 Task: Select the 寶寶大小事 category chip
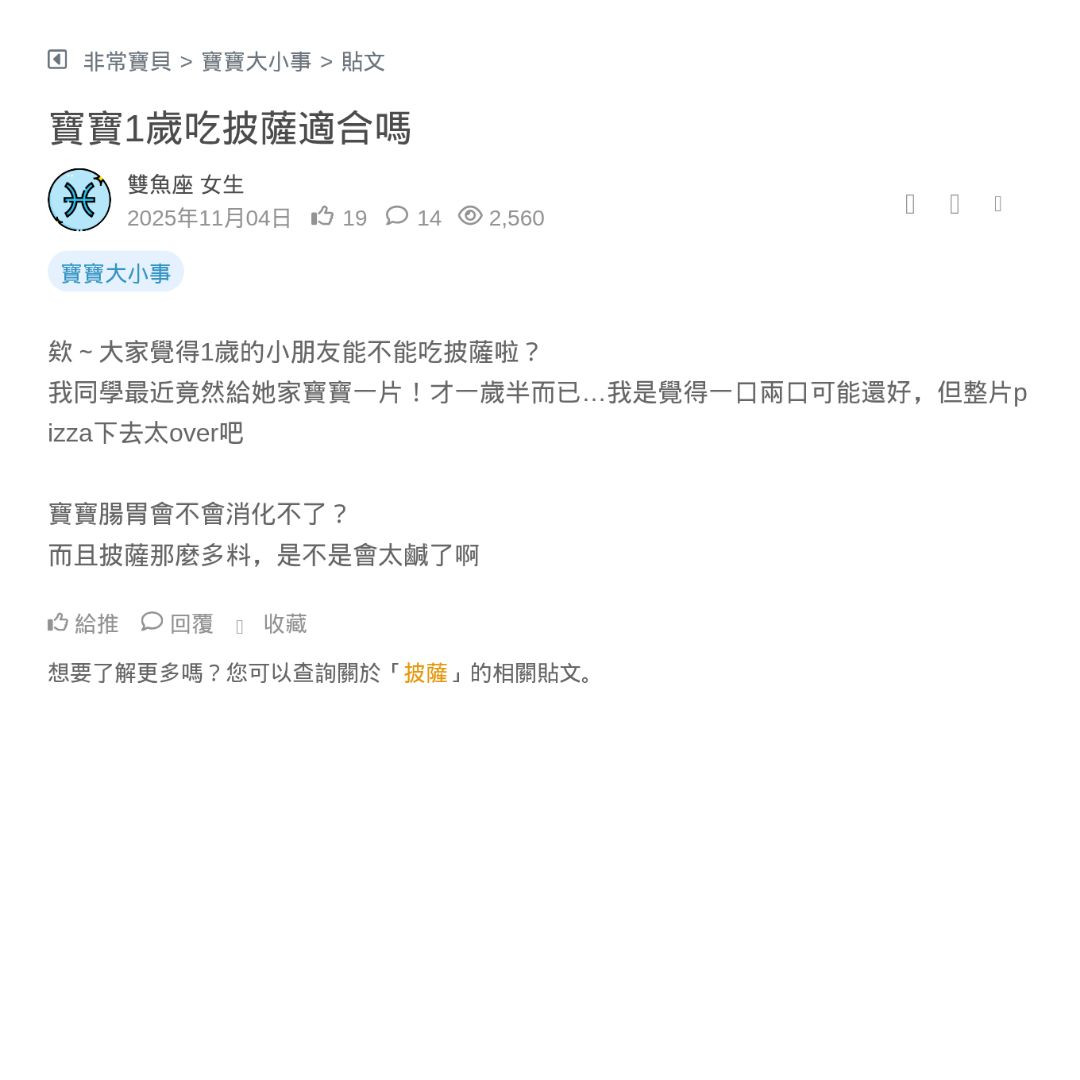tap(116, 273)
